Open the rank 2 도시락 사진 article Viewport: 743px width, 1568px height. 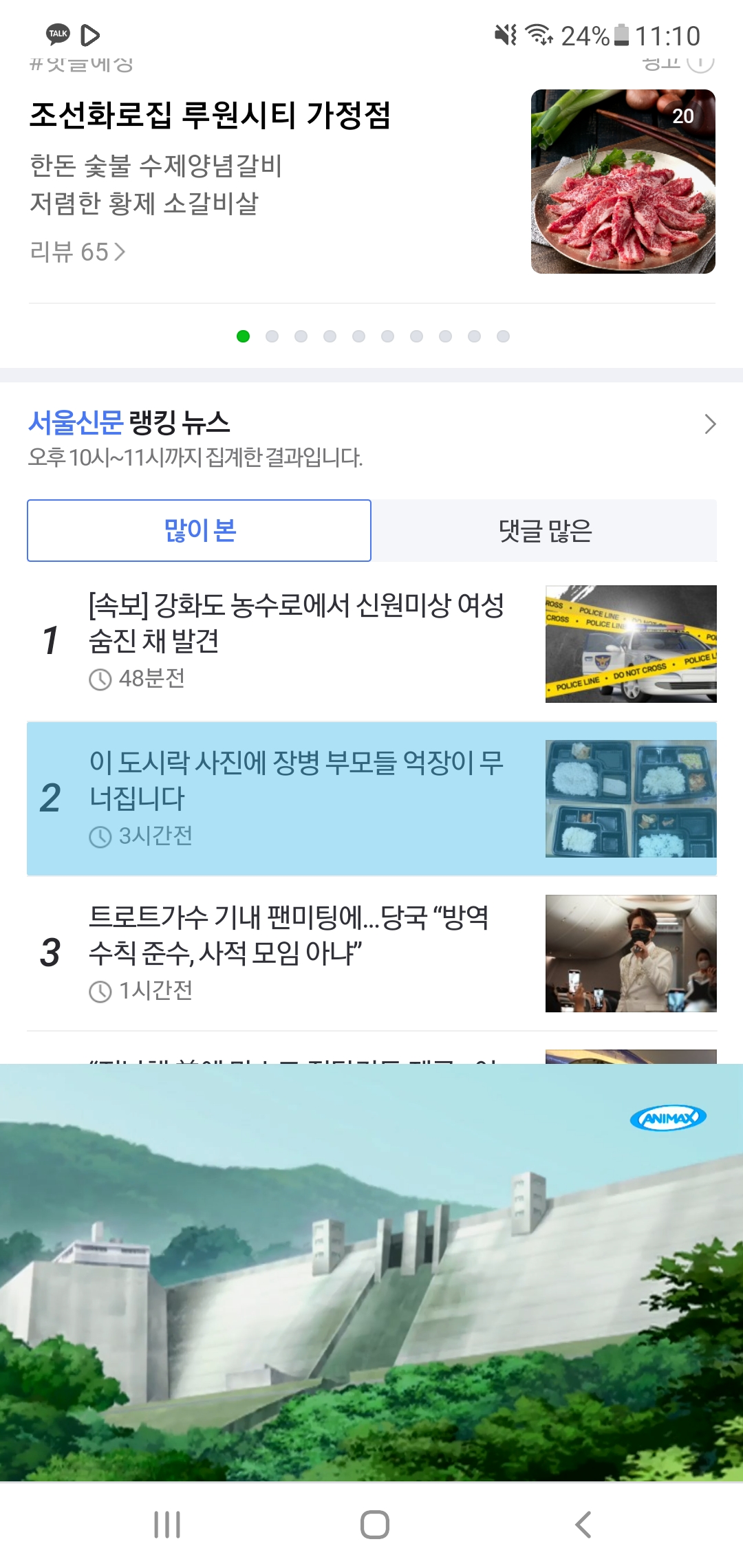tap(296, 780)
